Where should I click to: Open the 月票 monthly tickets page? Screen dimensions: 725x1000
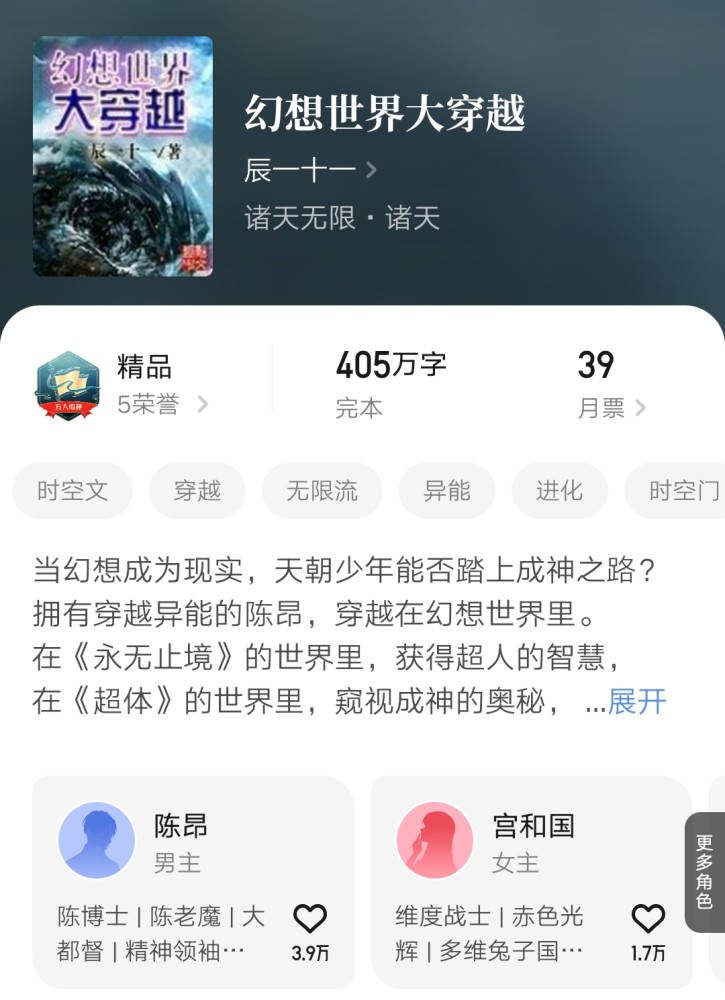611,407
